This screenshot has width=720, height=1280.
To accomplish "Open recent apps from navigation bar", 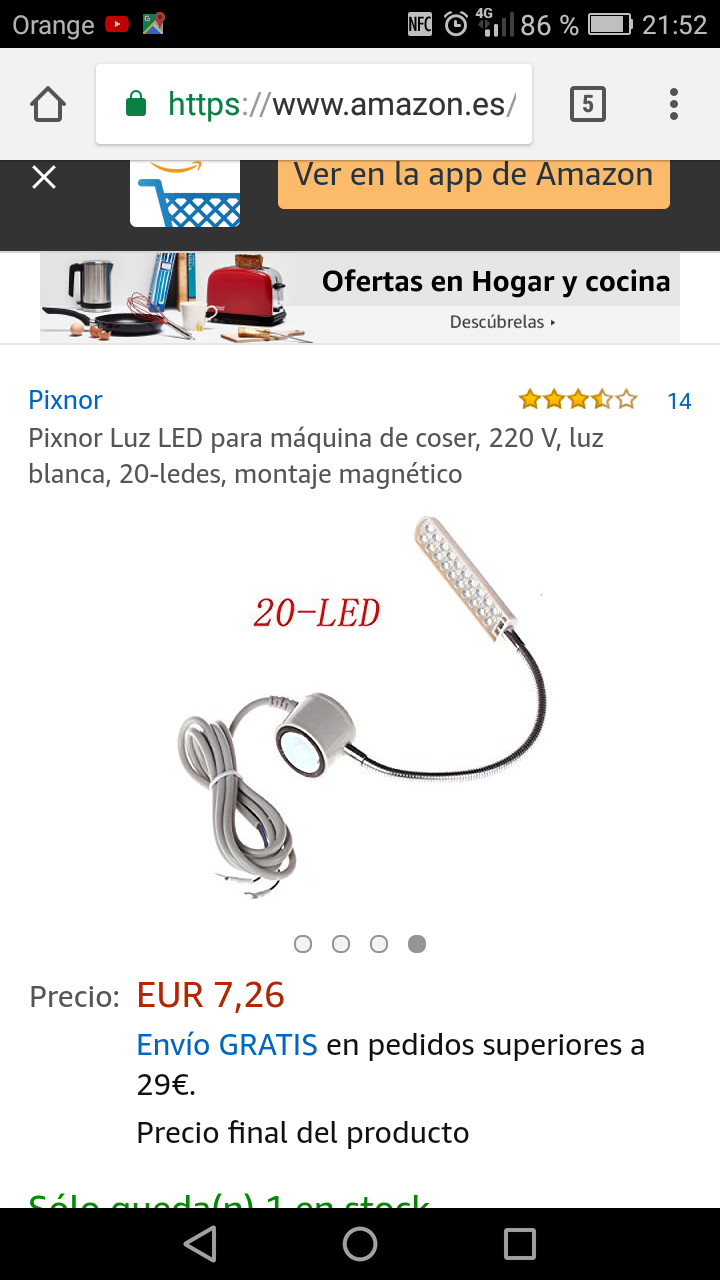I will [x=520, y=1244].
